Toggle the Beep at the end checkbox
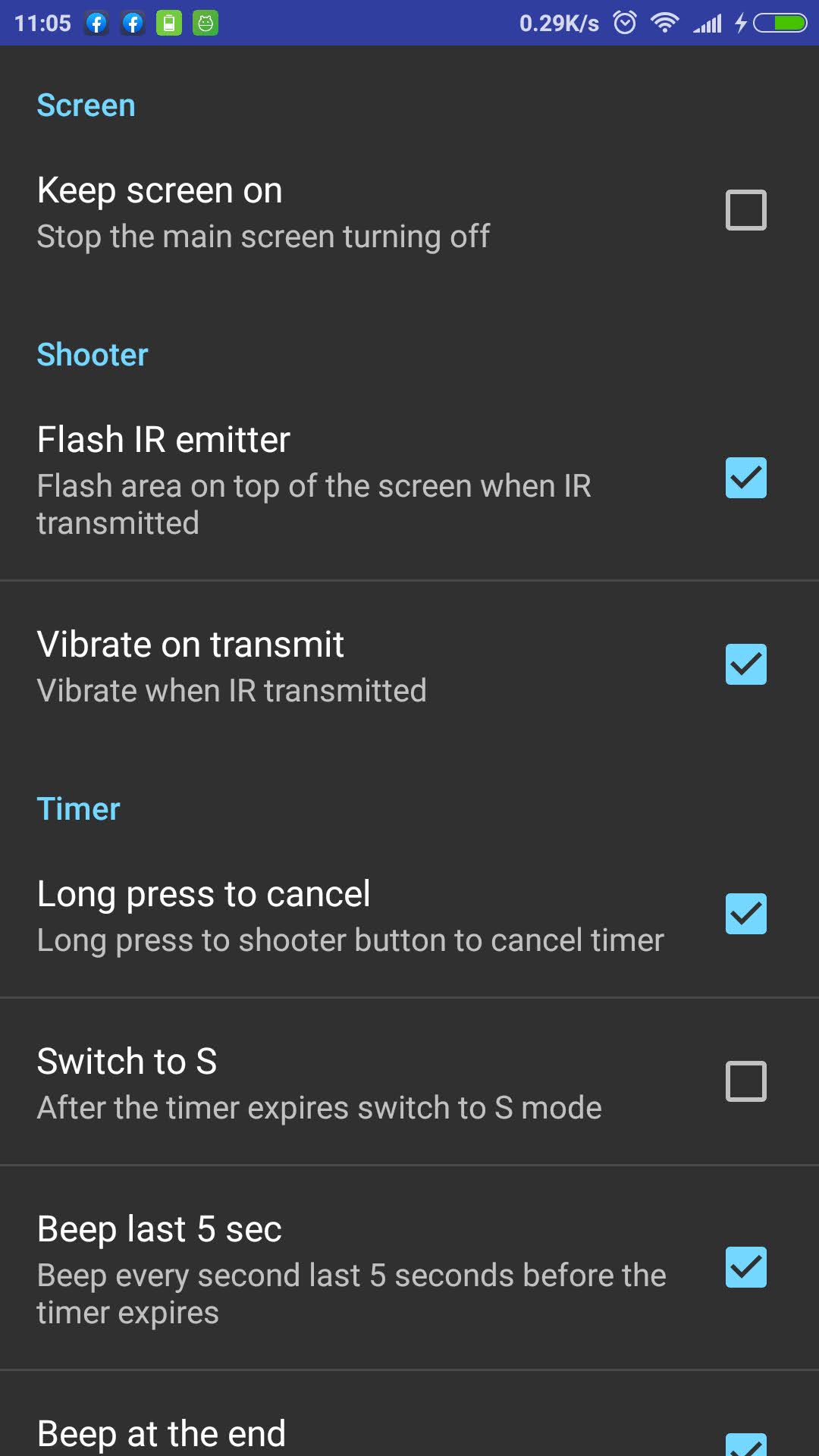This screenshot has width=819, height=1456. [x=745, y=1445]
